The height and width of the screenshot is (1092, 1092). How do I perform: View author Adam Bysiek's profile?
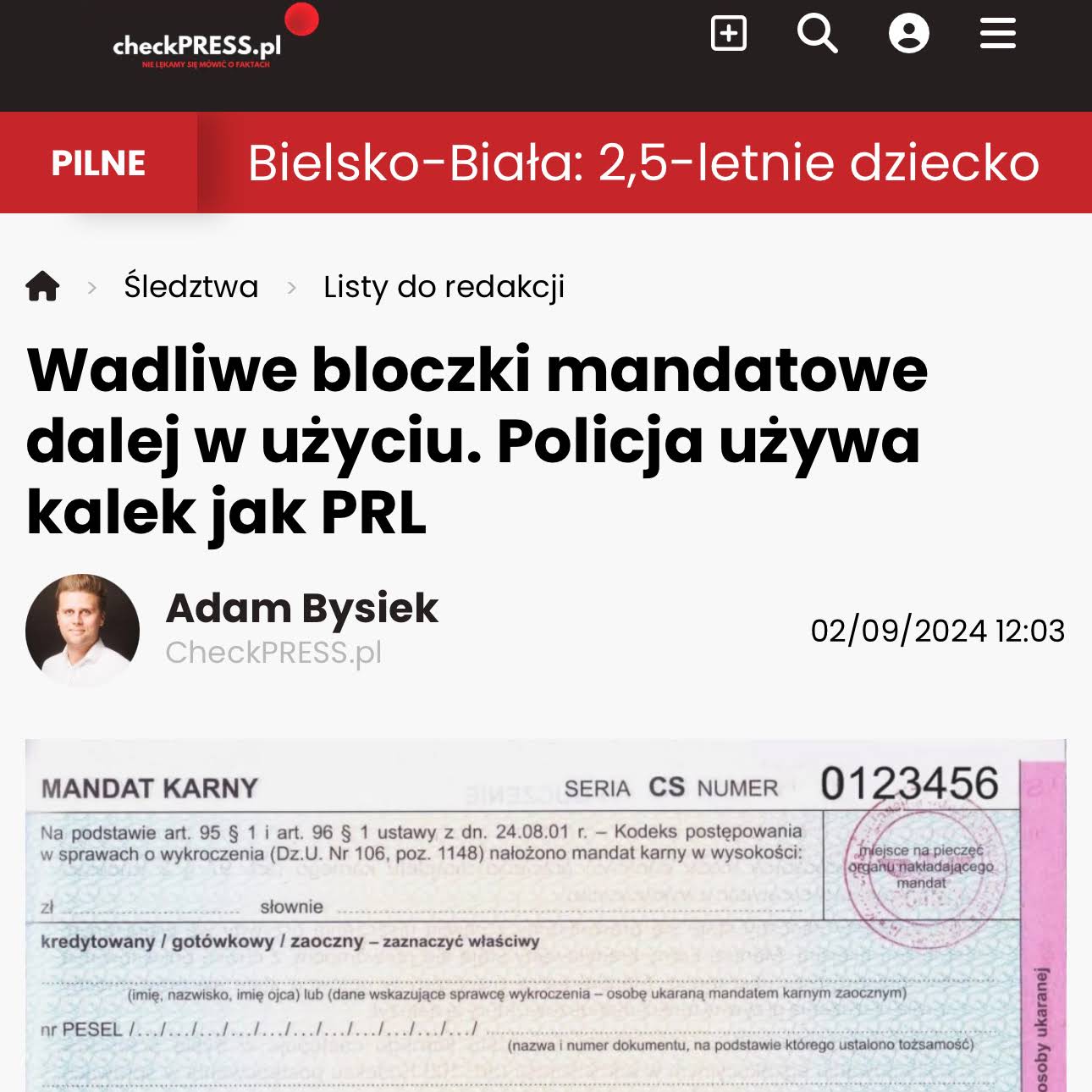click(301, 608)
